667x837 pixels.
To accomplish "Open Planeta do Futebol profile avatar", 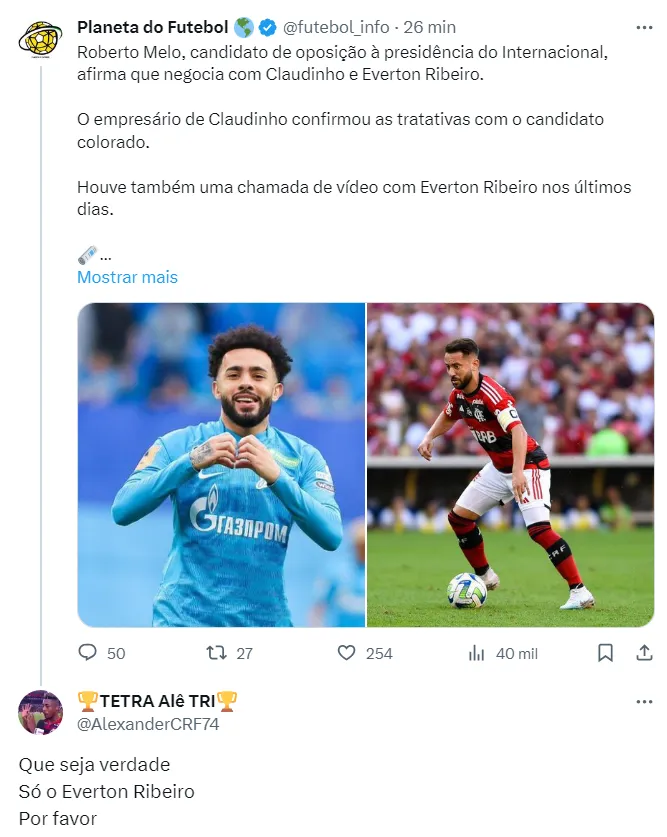I will pyautogui.click(x=41, y=39).
